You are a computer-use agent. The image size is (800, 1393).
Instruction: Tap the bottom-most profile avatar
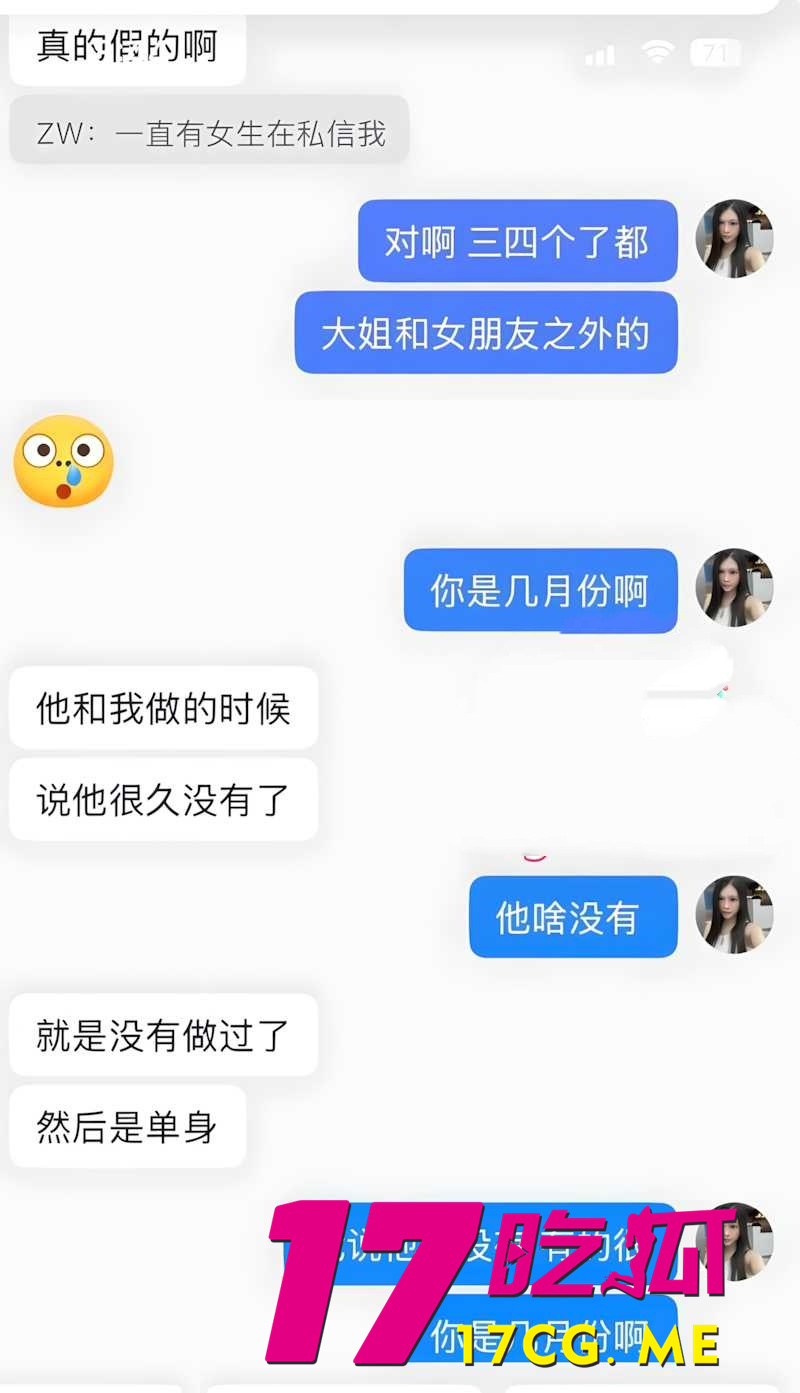coord(735,1244)
